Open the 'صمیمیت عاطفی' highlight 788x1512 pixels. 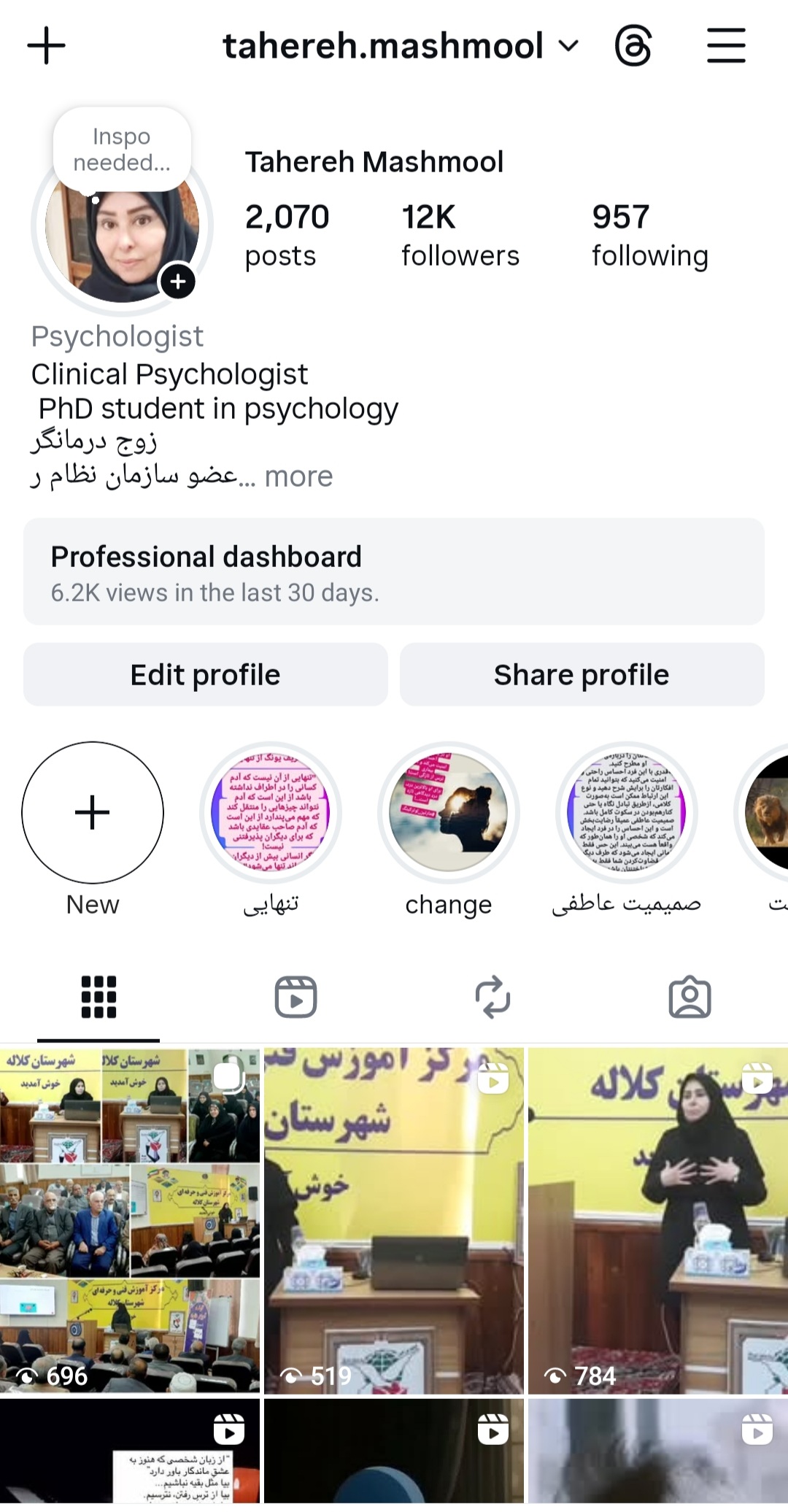(626, 813)
